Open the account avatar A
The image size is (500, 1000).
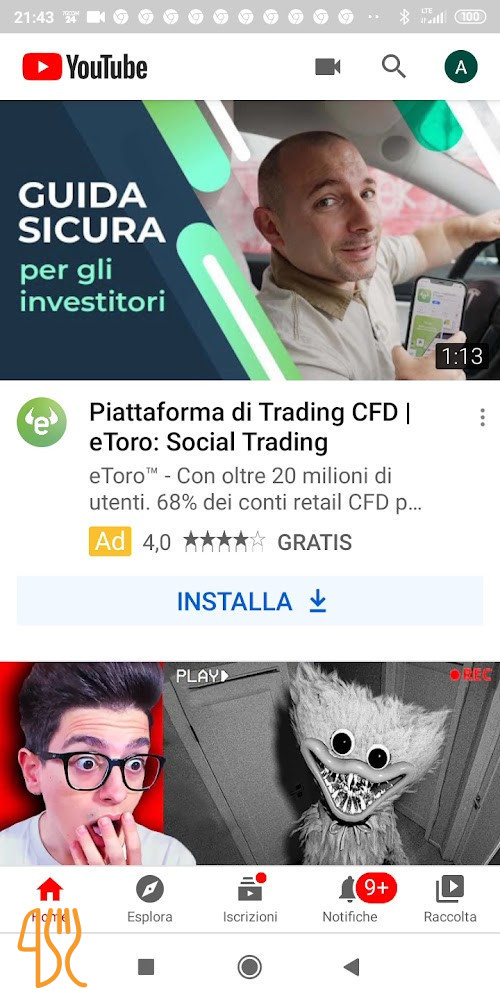[x=460, y=67]
